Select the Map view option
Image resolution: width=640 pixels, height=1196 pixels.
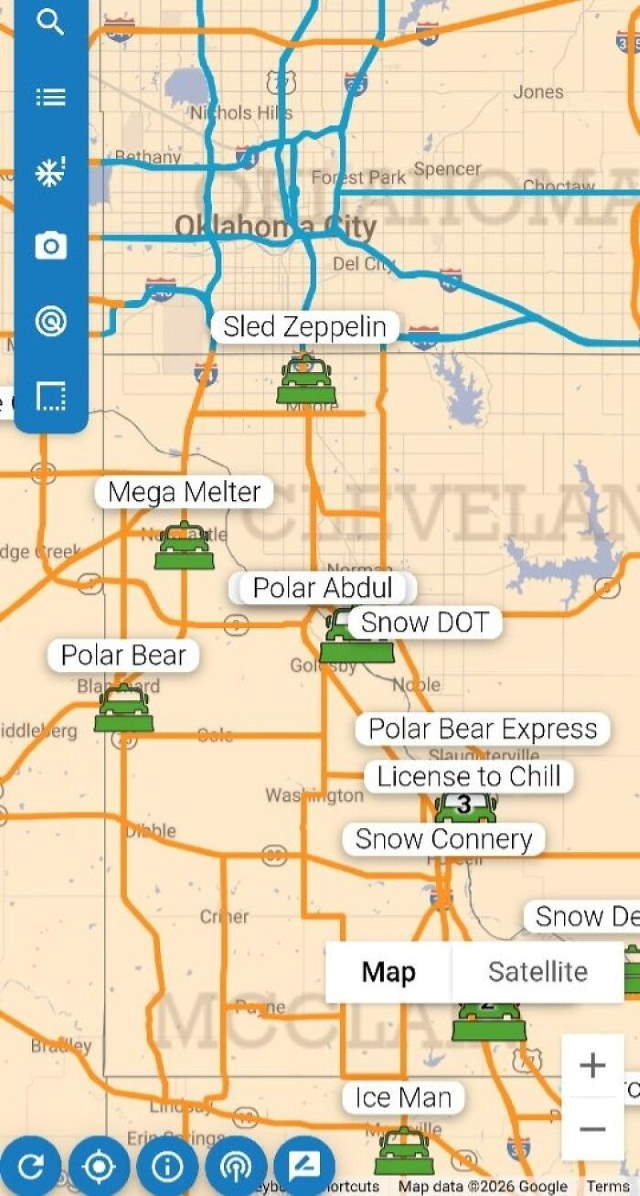click(x=389, y=972)
